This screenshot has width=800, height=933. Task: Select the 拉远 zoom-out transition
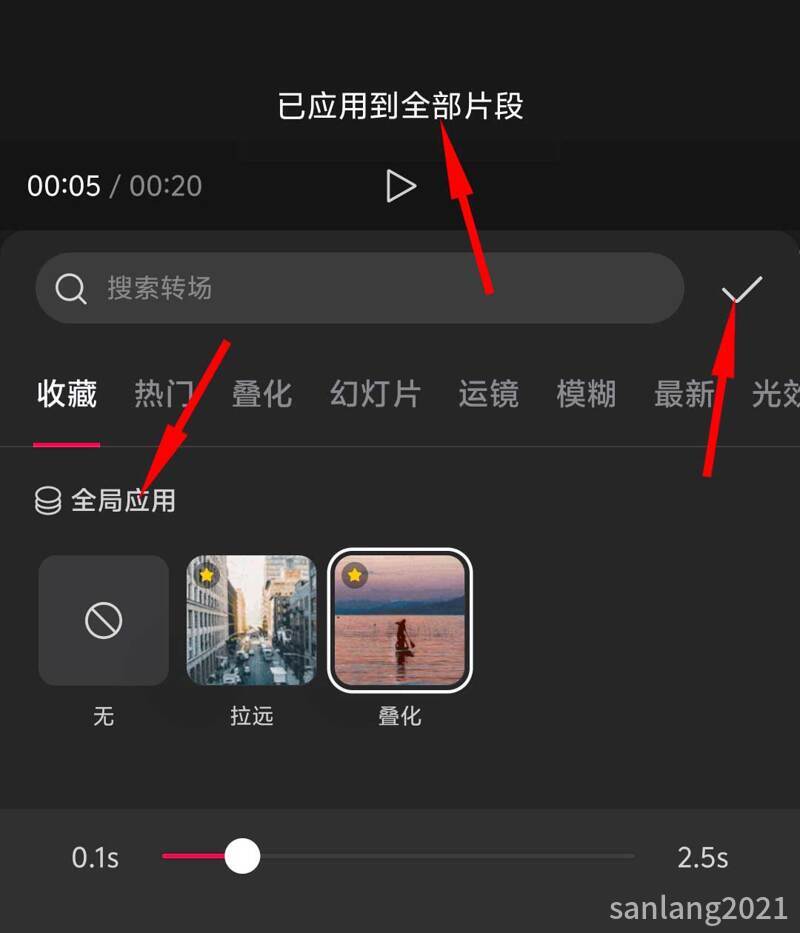tap(251, 620)
